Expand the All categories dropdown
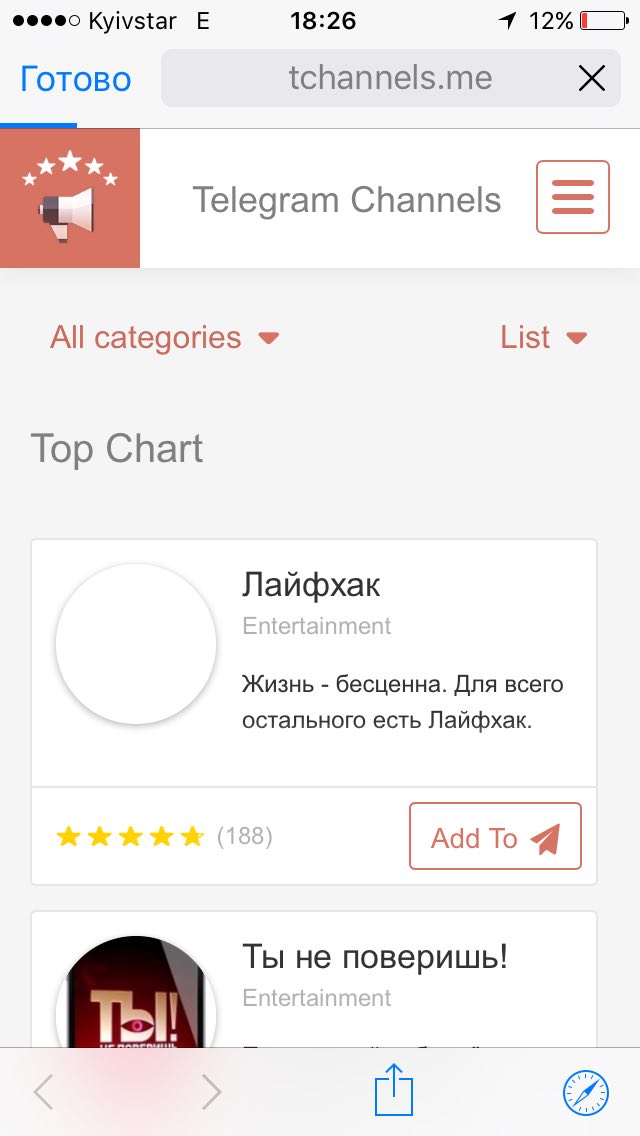 click(x=165, y=338)
